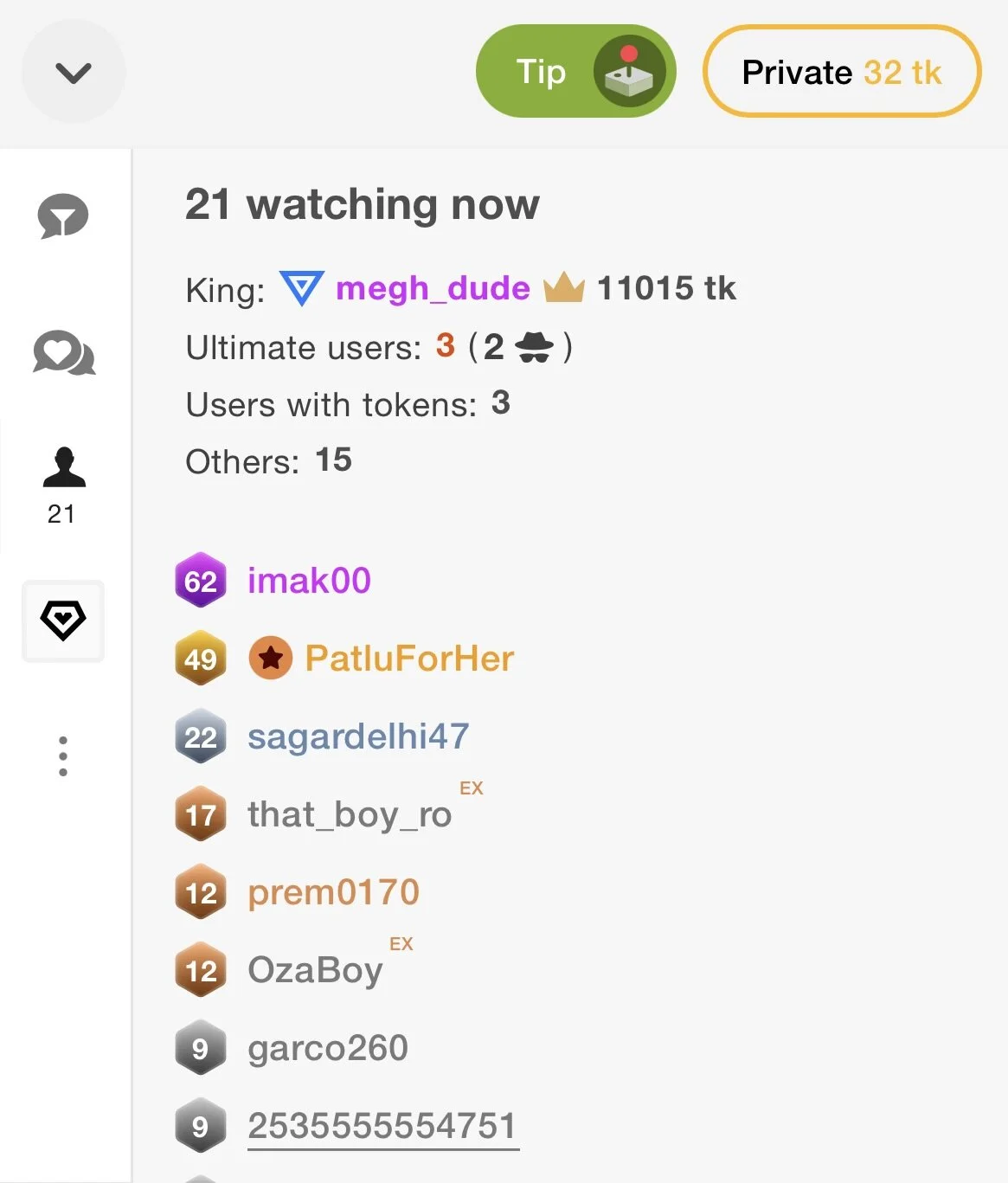Open the three-dot more options menu

point(63,756)
